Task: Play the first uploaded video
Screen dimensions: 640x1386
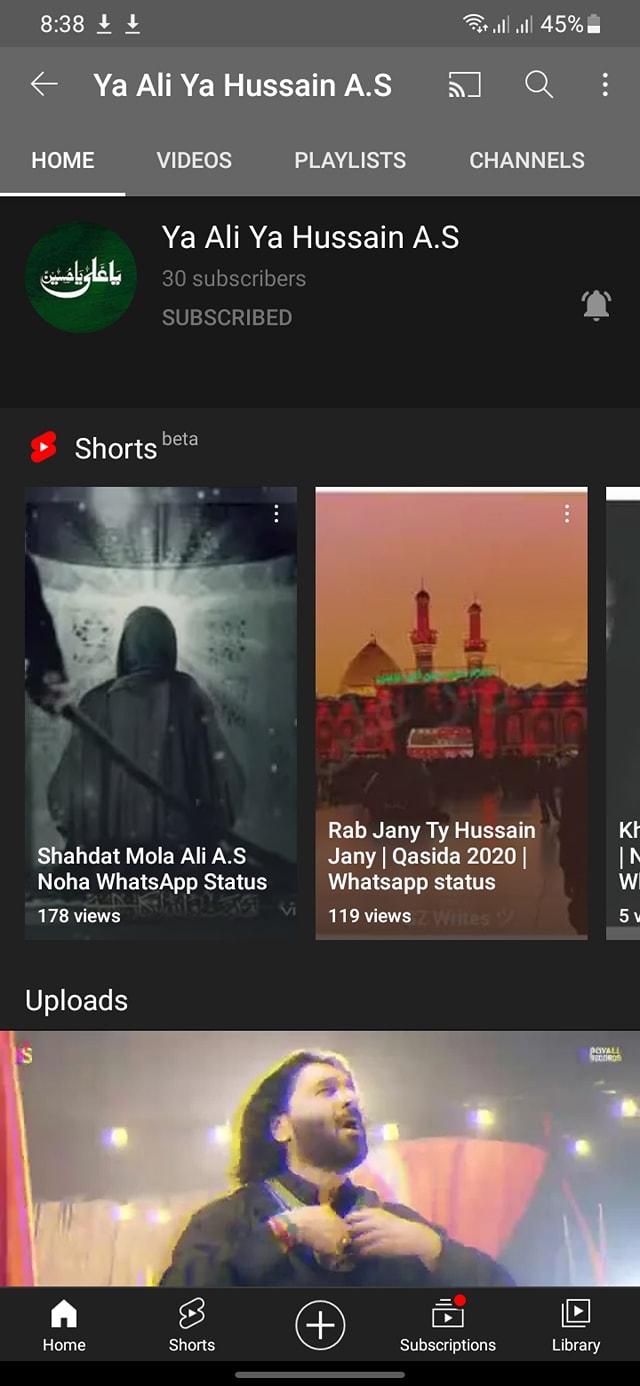Action: [x=320, y=1158]
